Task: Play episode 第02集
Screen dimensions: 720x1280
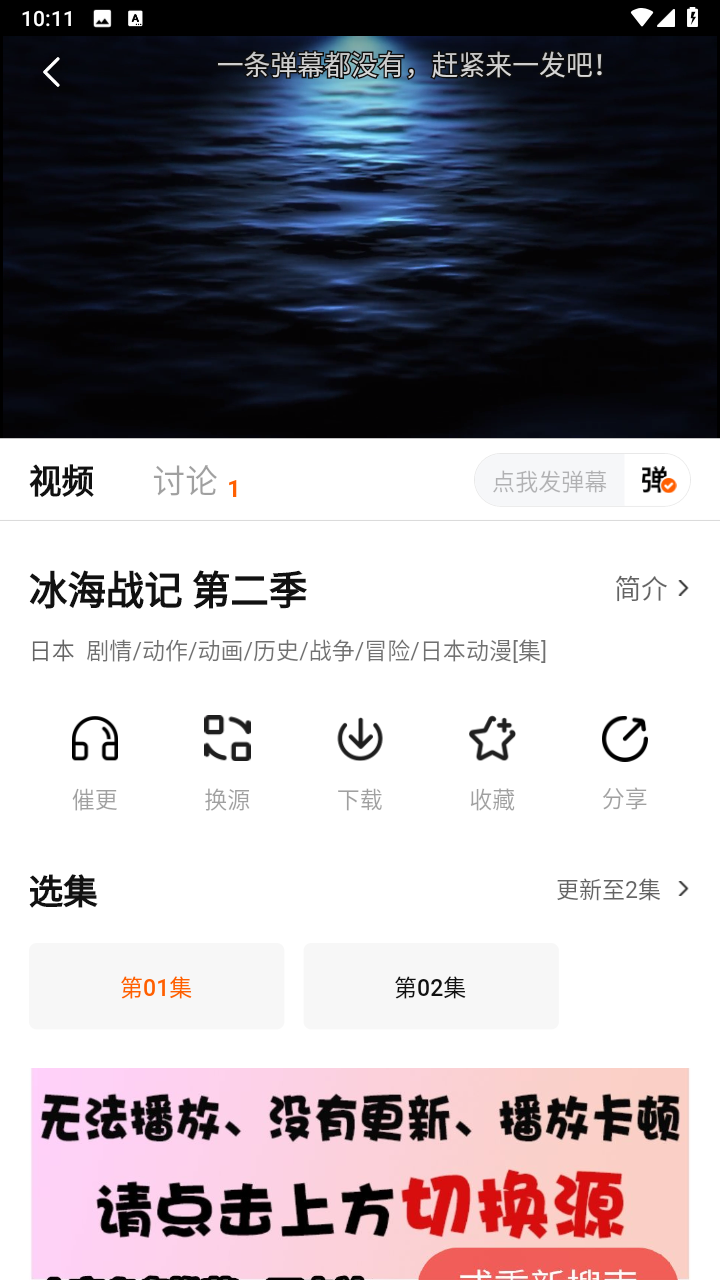Action: (431, 986)
